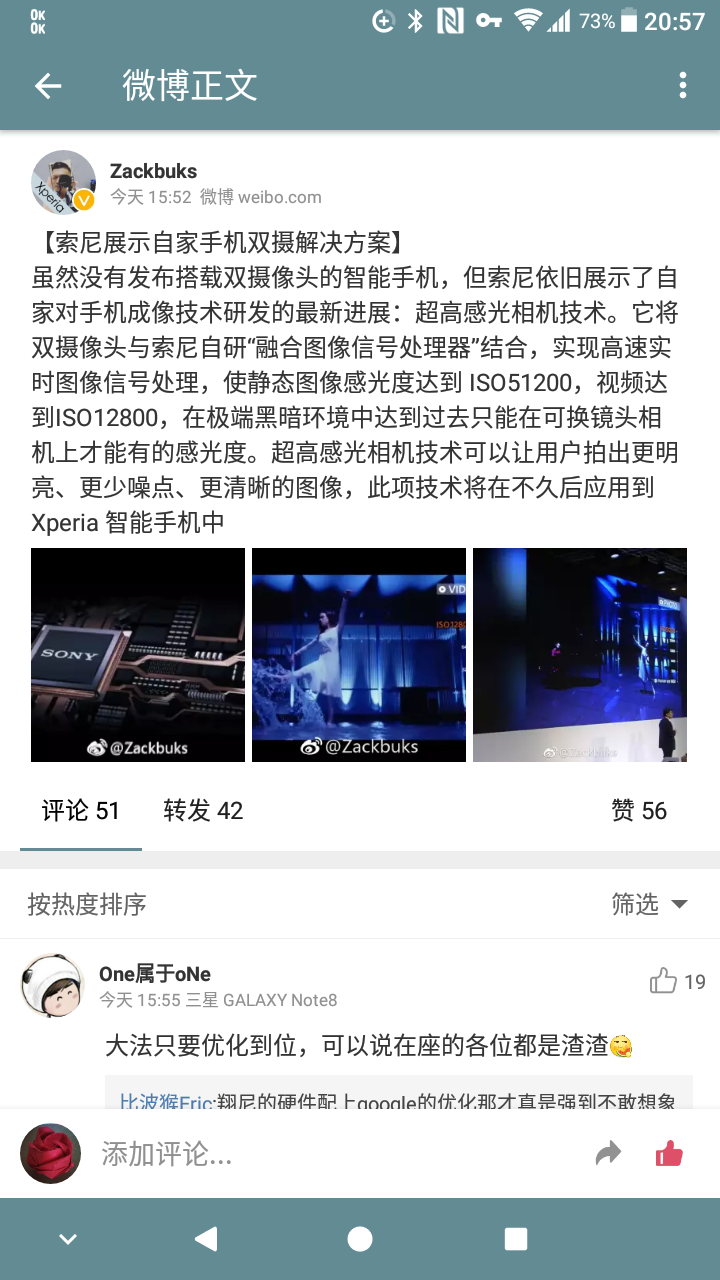Open the three-dot overflow menu

tap(683, 86)
